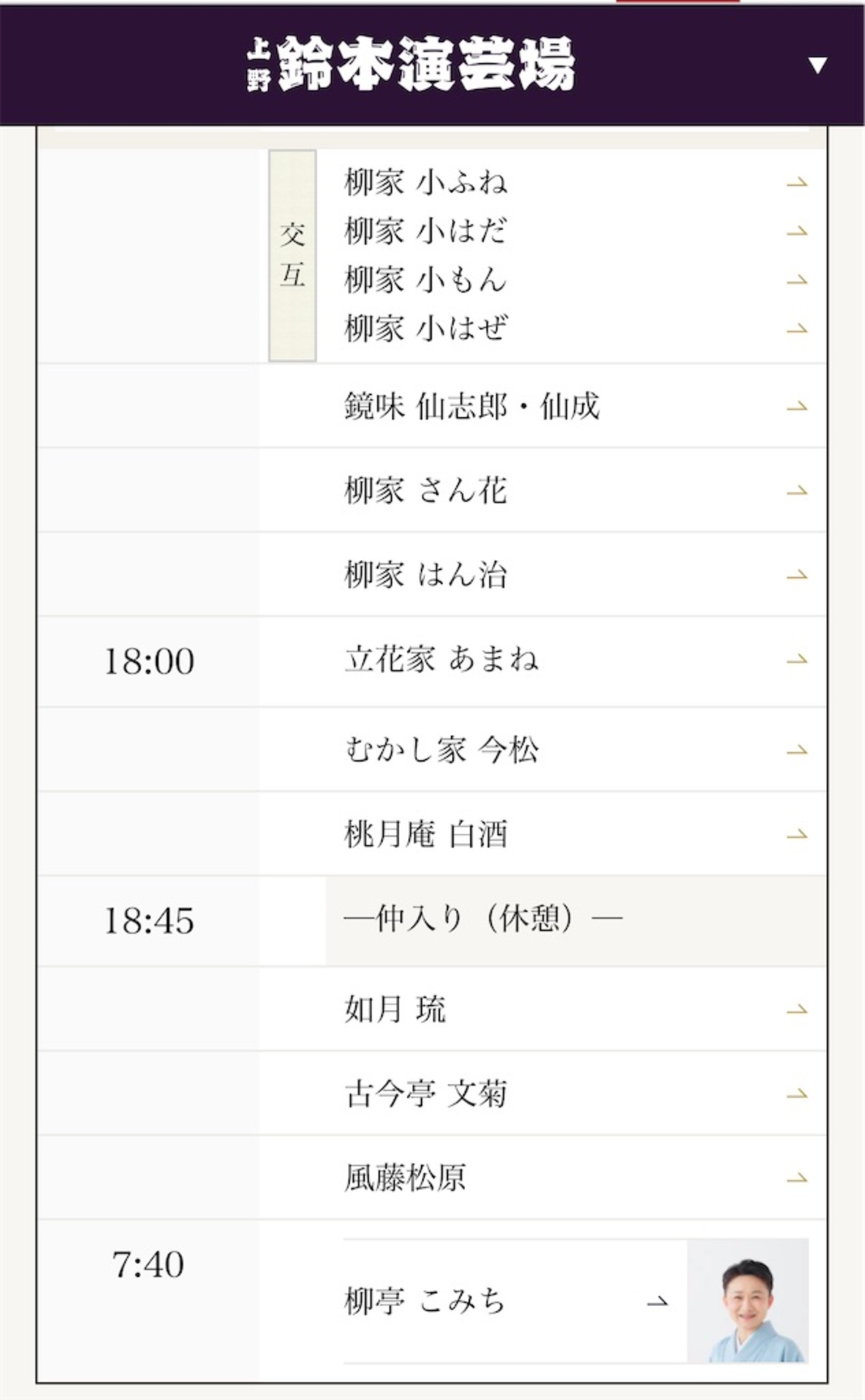Open performer 柳家 小はぜ
Screen dimensions: 865x1400
[x=426, y=328]
